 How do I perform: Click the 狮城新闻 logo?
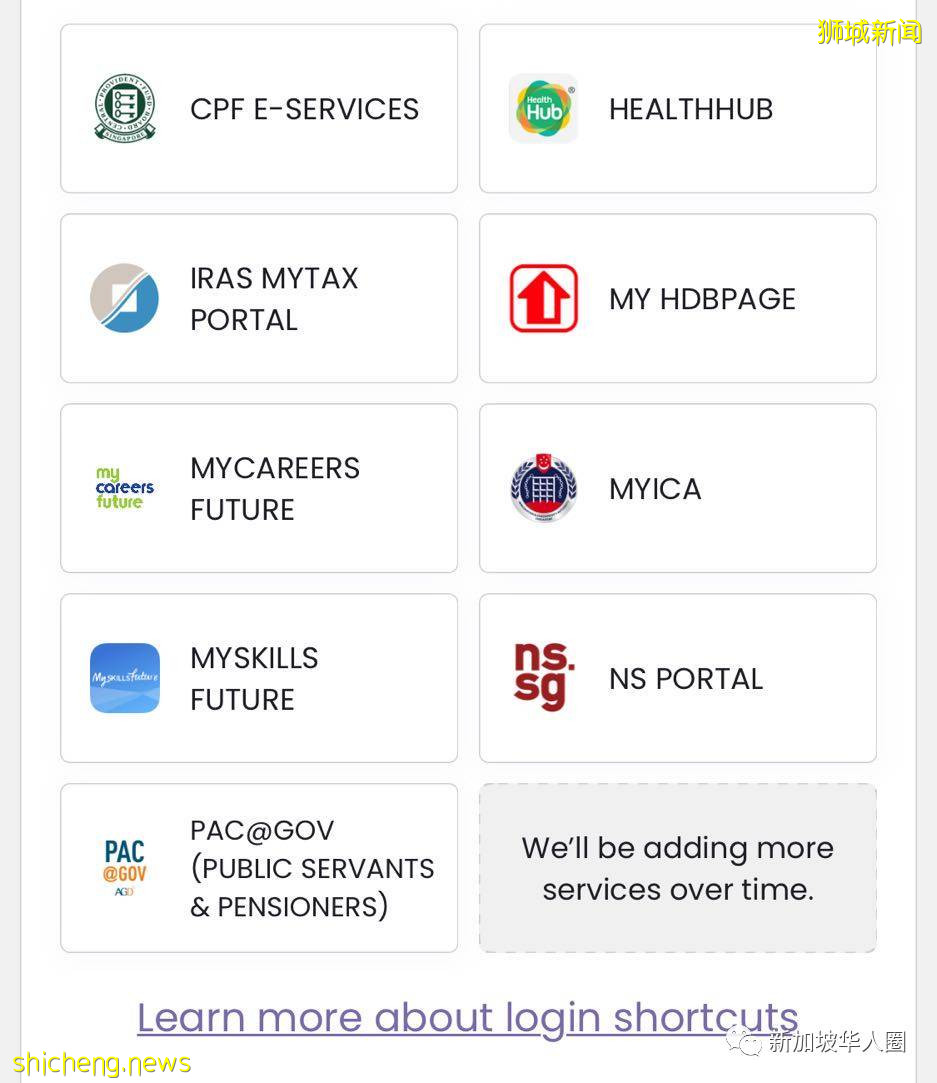click(x=869, y=31)
